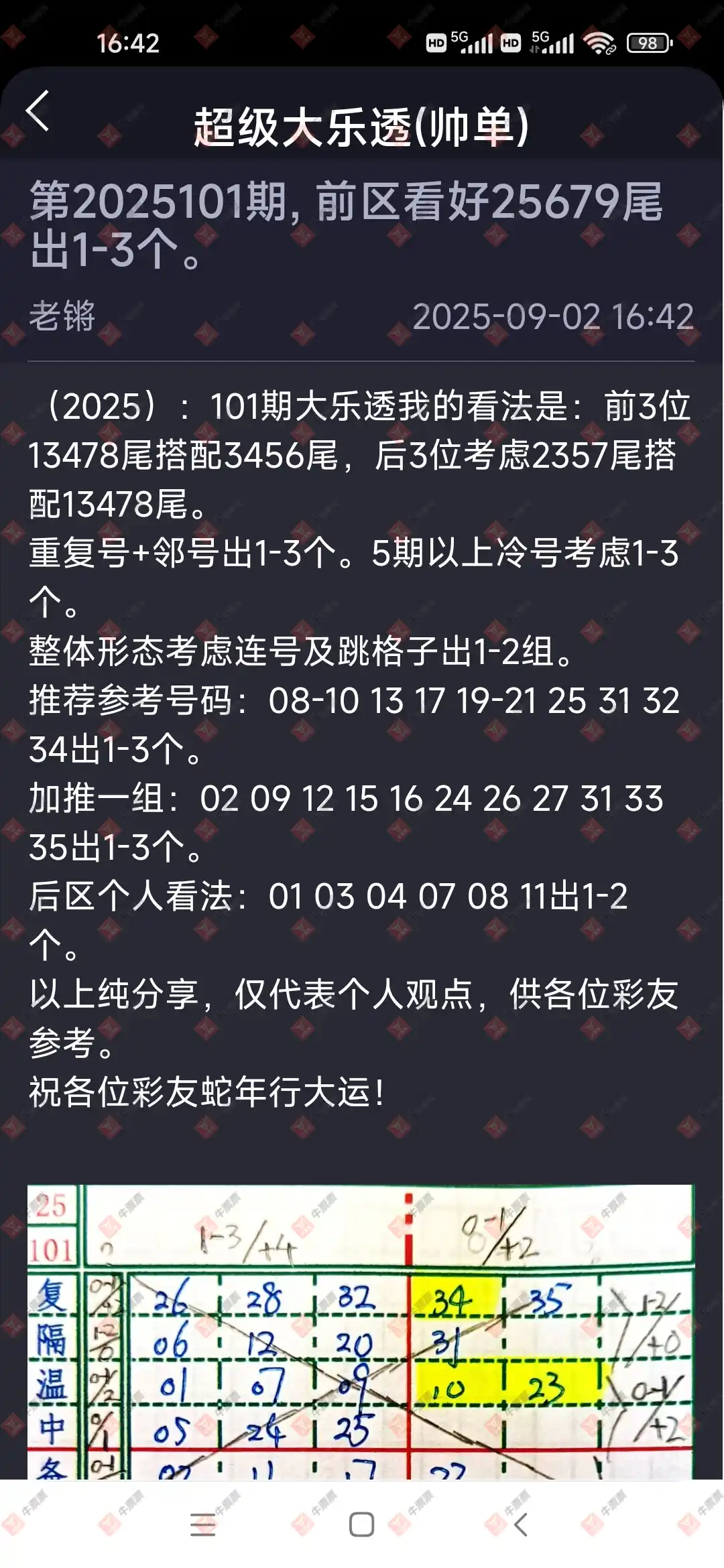Tap the system back button

point(521,1524)
